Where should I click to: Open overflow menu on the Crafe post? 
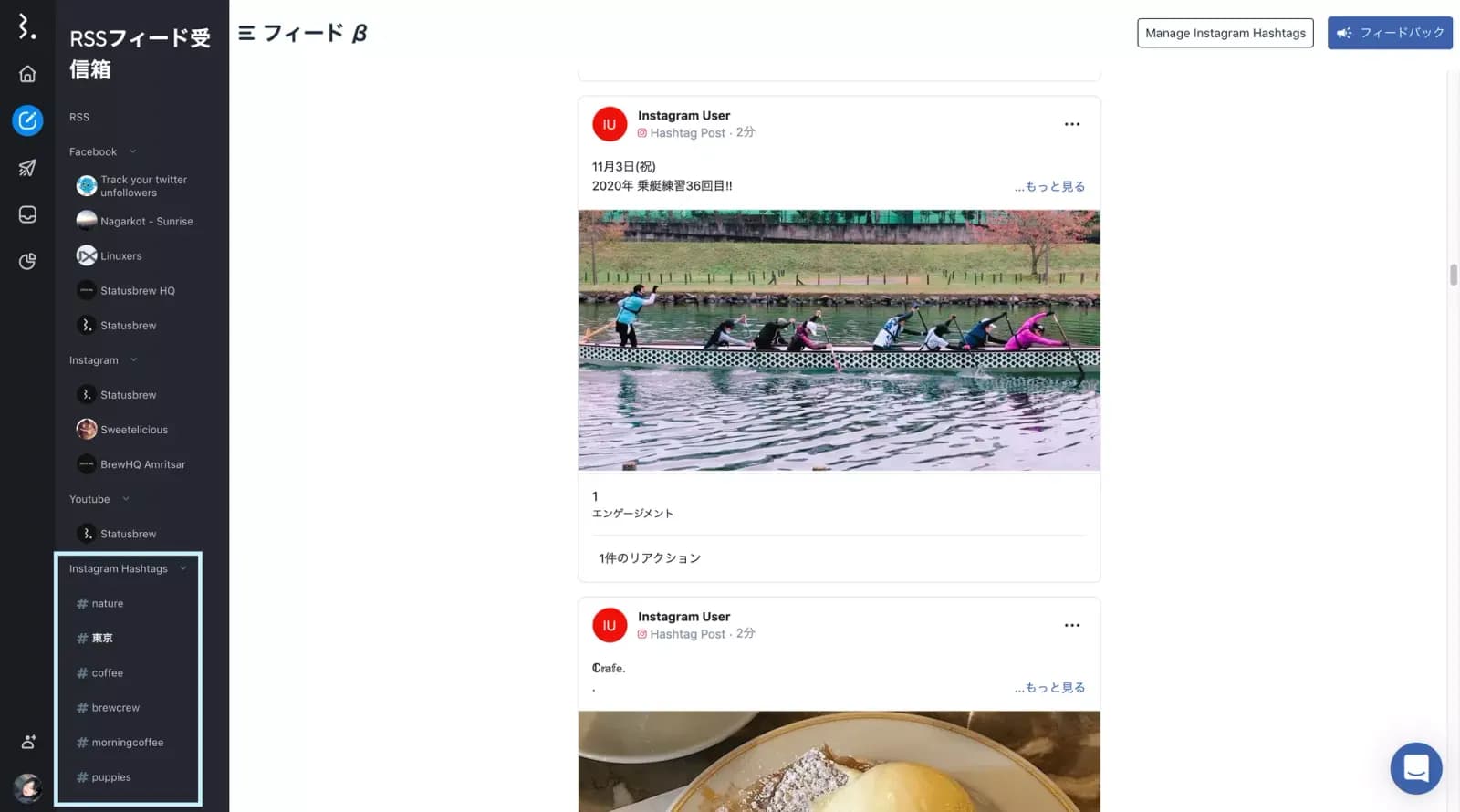[x=1071, y=625]
